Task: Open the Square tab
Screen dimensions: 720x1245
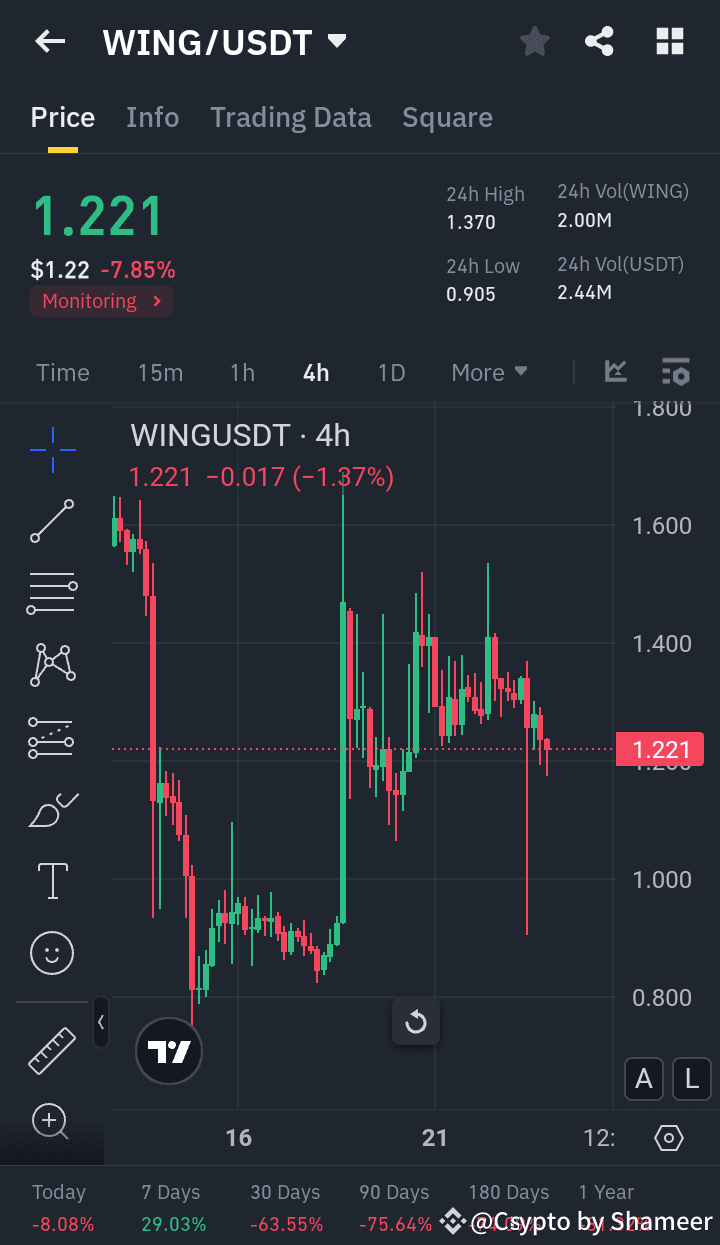Action: click(447, 117)
